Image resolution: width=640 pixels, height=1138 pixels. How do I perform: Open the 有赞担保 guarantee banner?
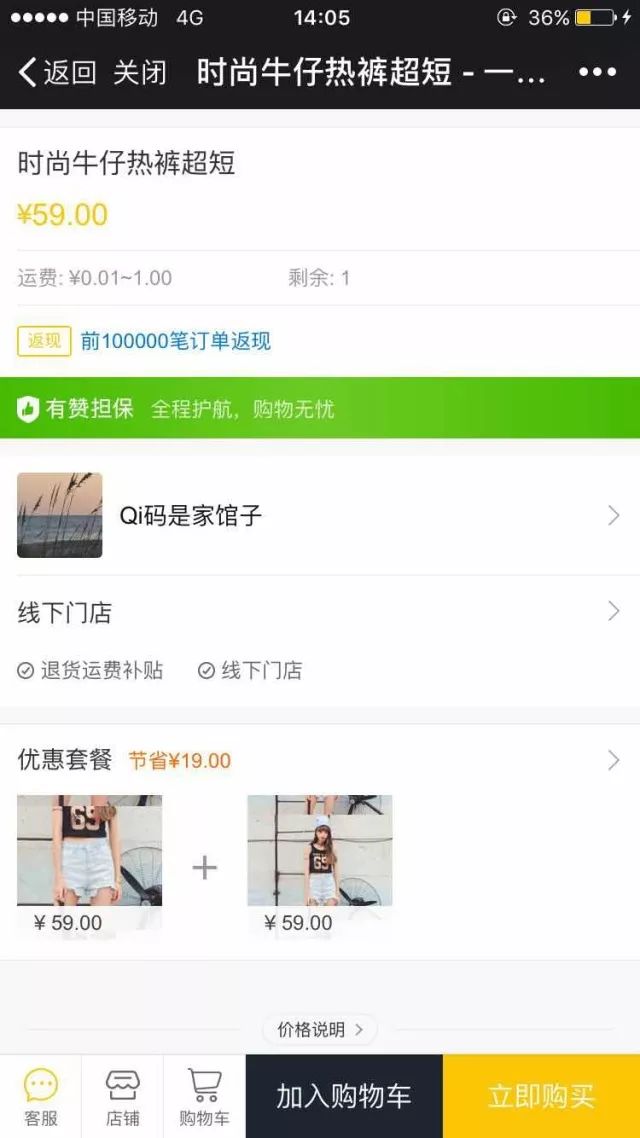(x=320, y=408)
